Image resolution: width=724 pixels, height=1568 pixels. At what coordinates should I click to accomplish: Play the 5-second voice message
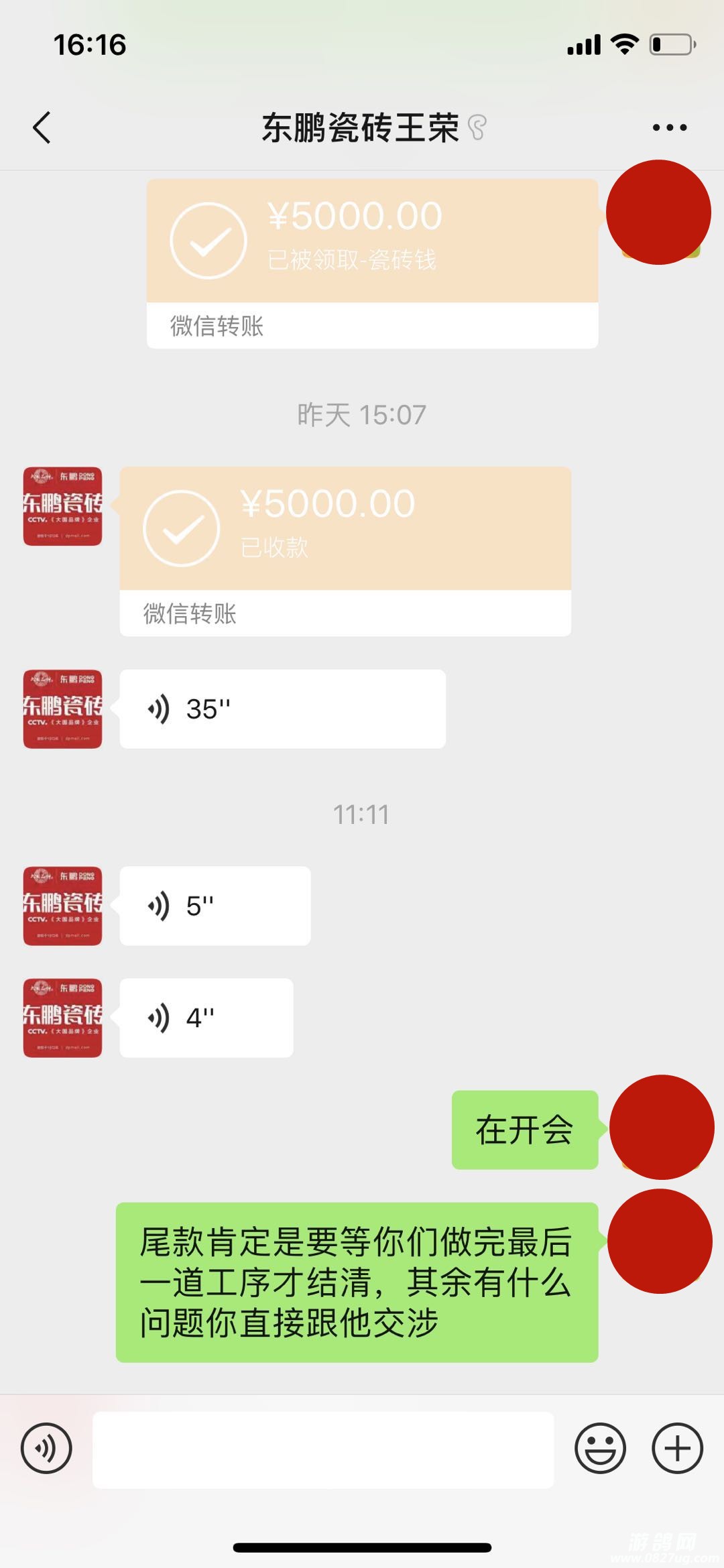pos(215,906)
